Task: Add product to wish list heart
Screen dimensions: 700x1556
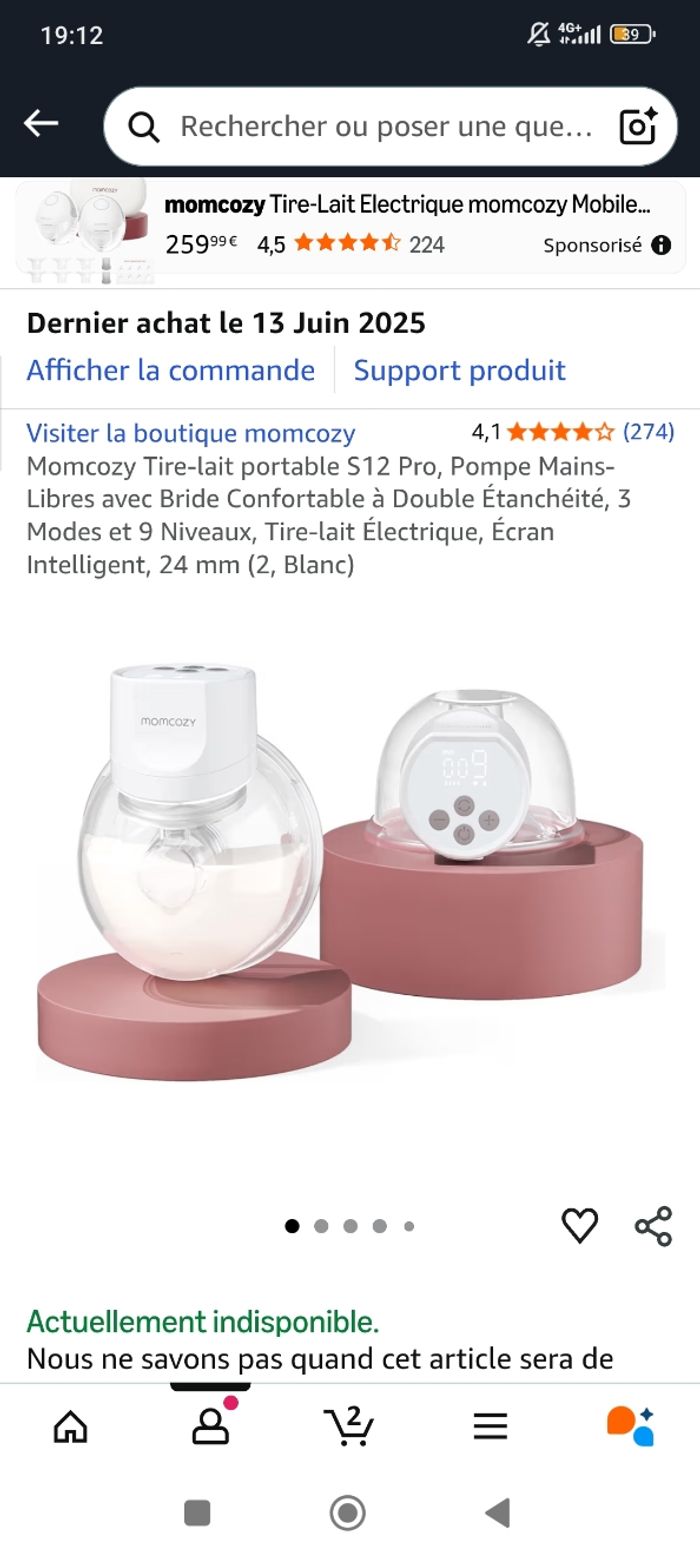Action: pos(579,1225)
